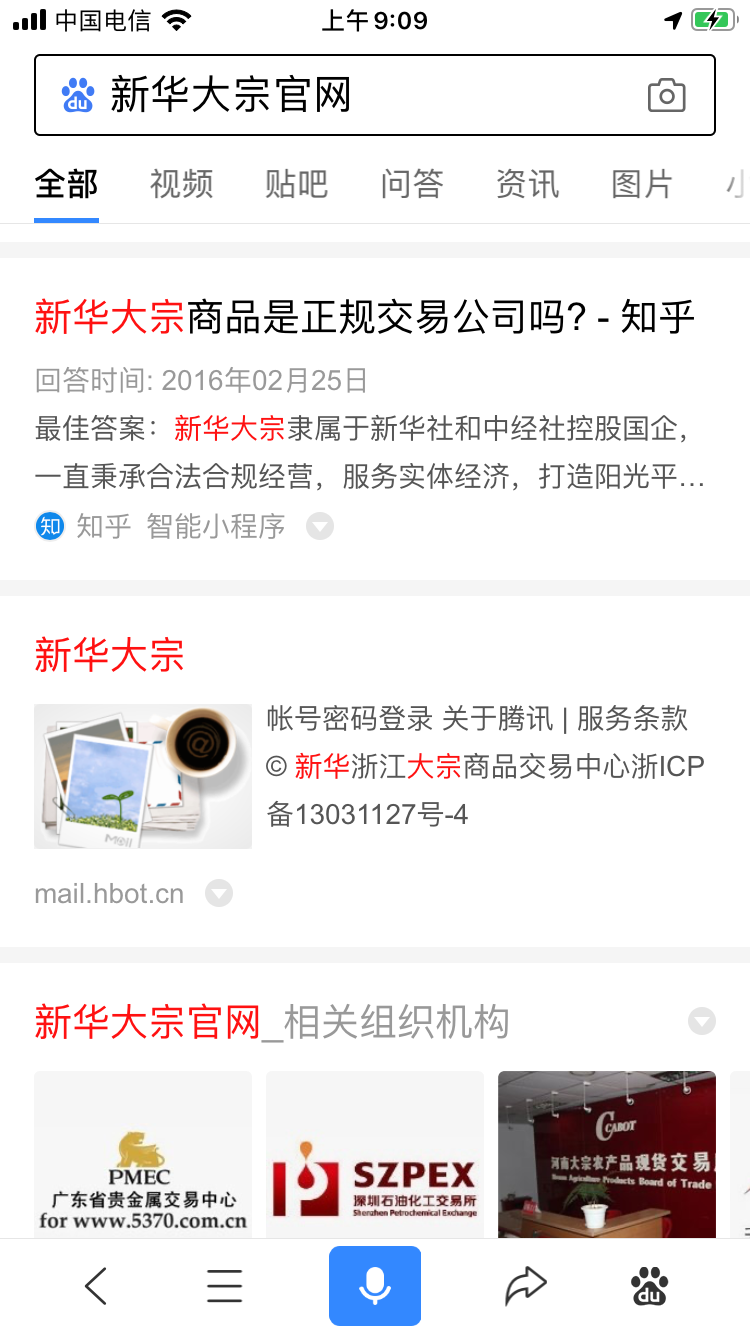Open the three-line menu in bottom bar
750x1334 pixels.
pyautogui.click(x=225, y=1286)
